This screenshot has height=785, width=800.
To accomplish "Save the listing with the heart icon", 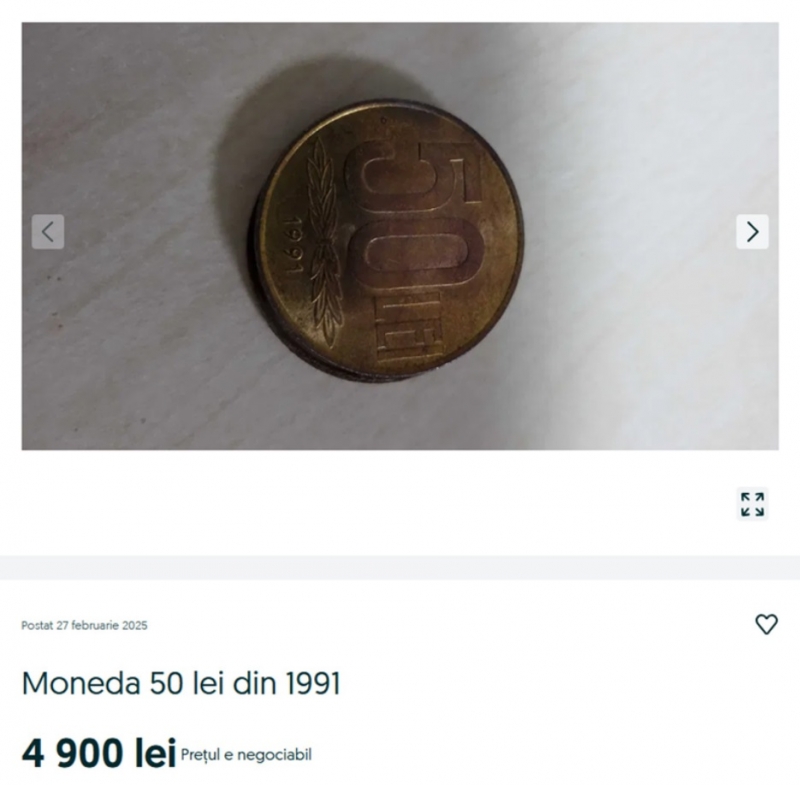I will click(766, 624).
